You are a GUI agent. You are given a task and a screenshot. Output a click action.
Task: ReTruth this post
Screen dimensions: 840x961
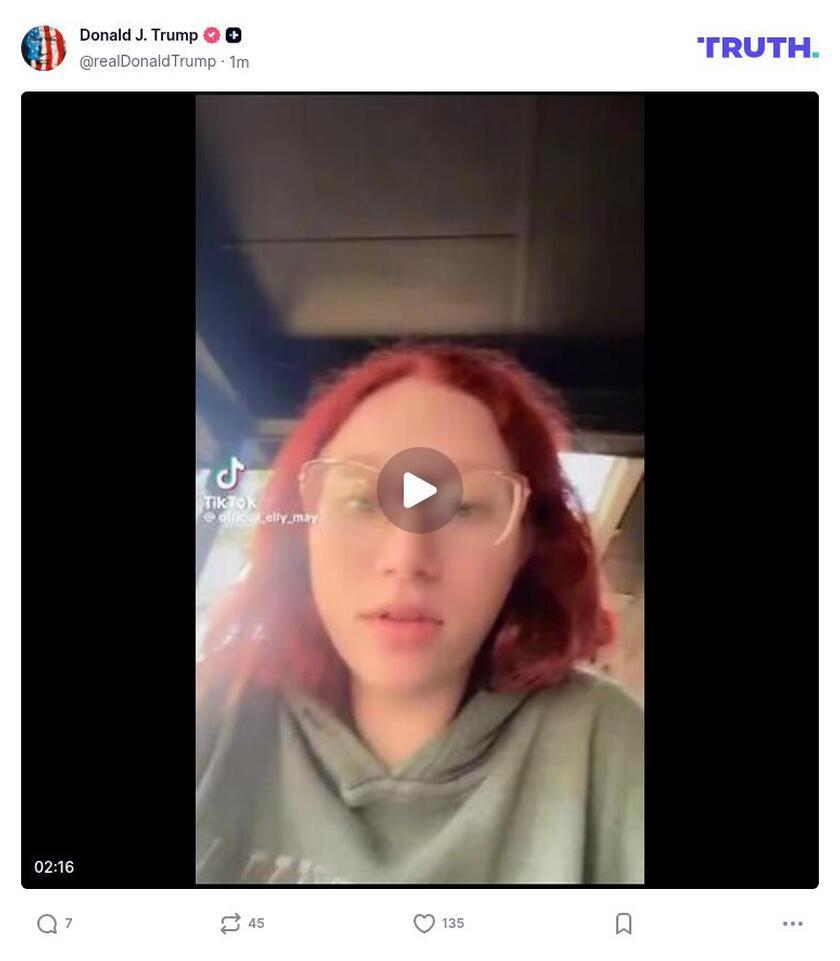[x=231, y=924]
